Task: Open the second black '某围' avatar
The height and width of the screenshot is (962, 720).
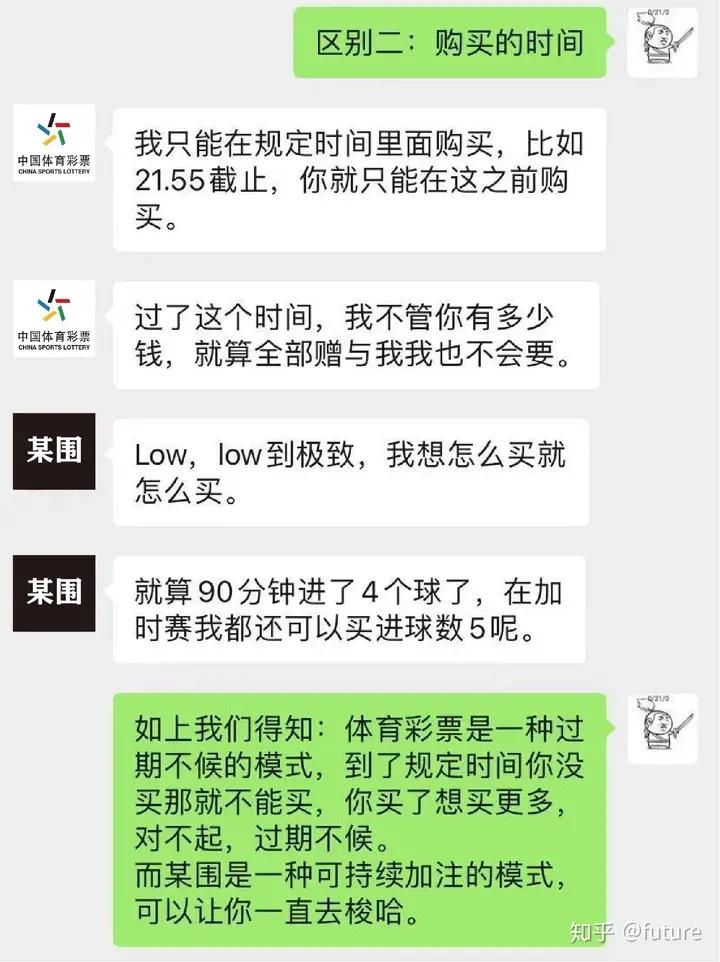Action: pyautogui.click(x=52, y=591)
